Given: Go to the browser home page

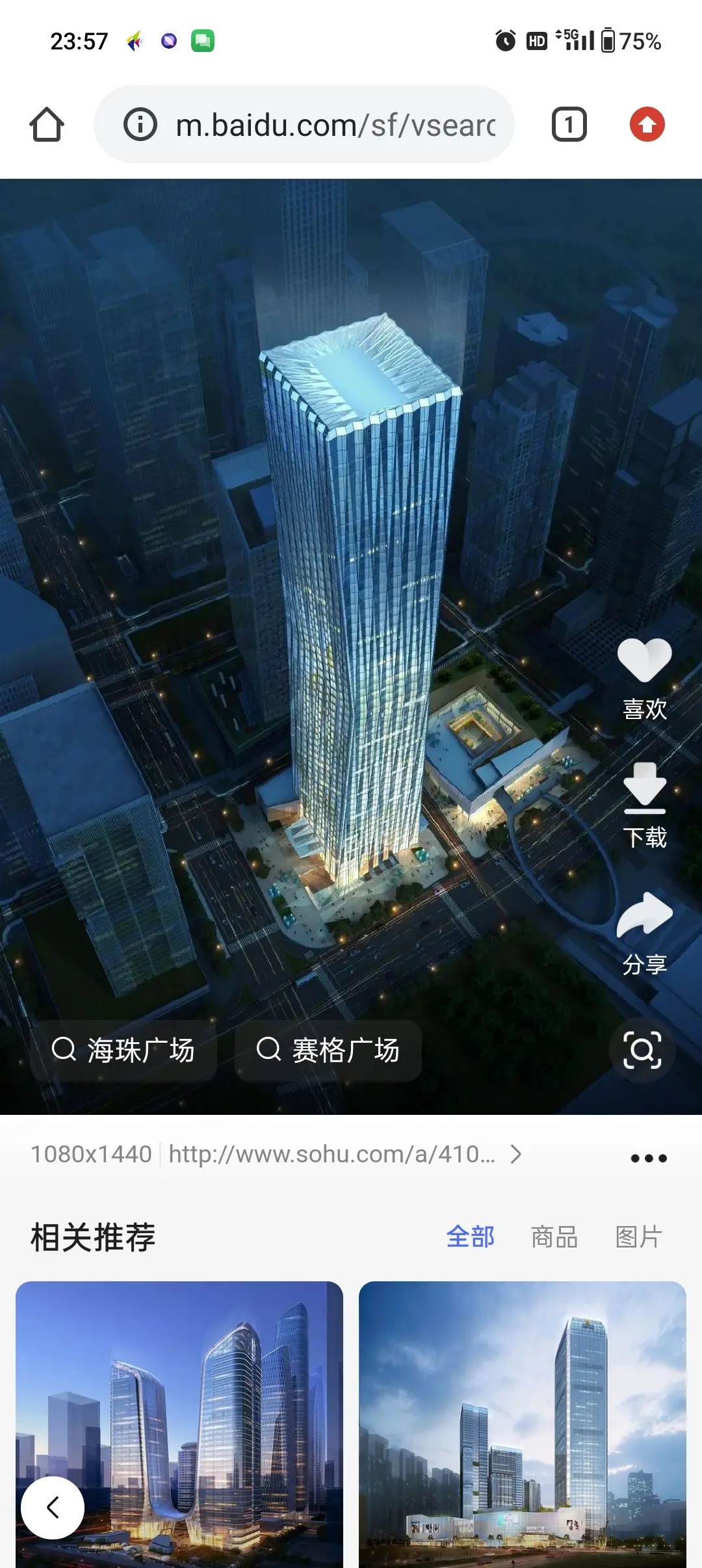Looking at the screenshot, I should pos(47,124).
